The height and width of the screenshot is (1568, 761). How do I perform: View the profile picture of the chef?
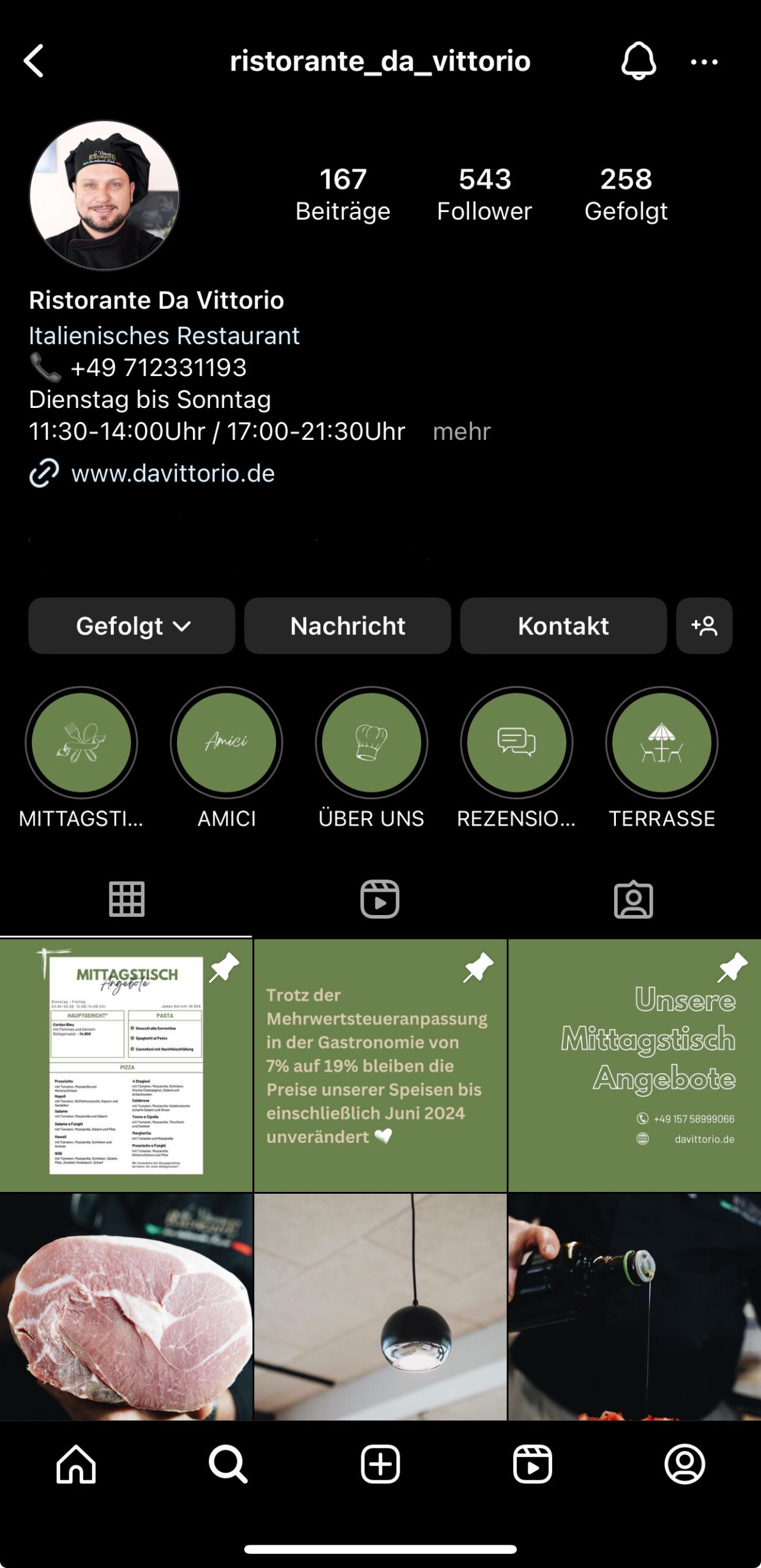coord(105,195)
